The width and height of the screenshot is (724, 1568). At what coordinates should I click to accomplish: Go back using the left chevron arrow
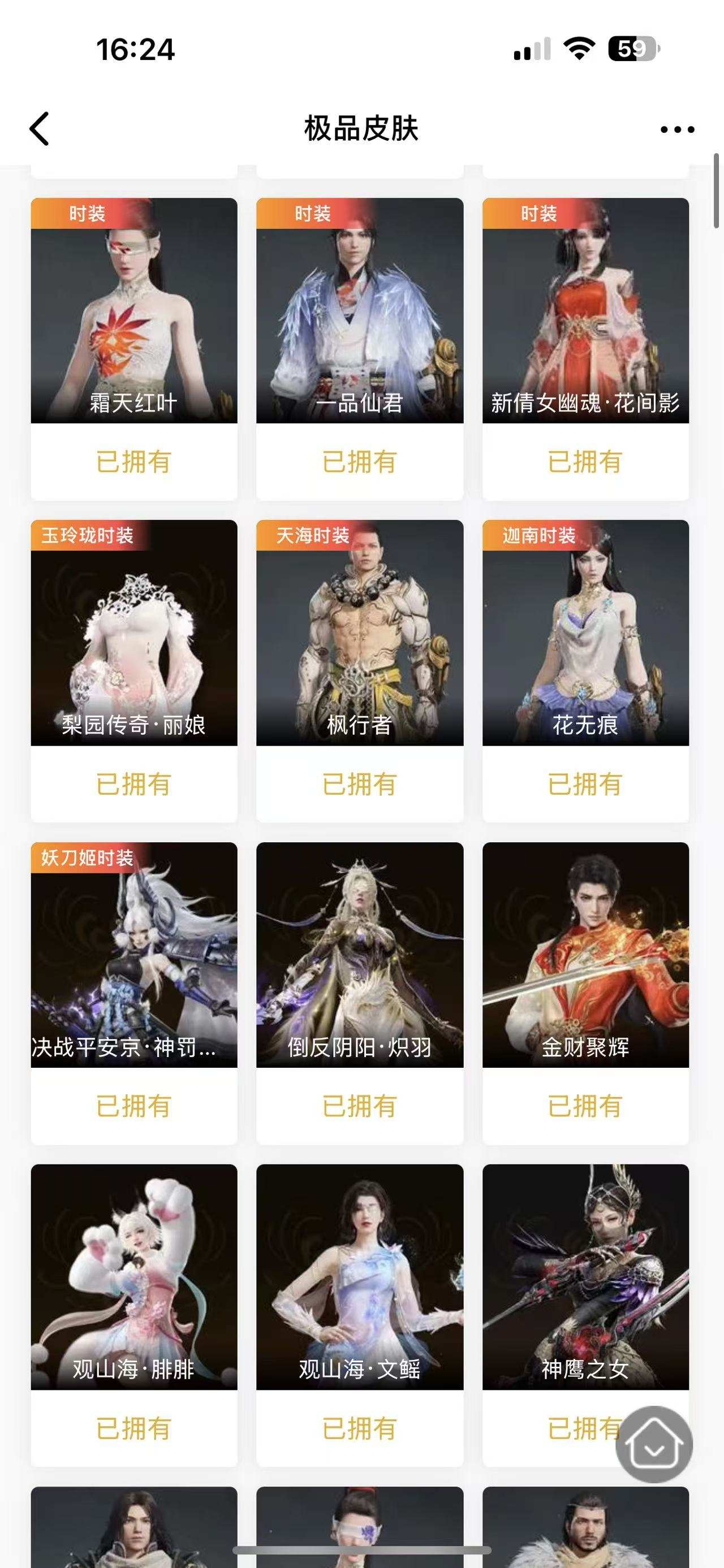39,128
